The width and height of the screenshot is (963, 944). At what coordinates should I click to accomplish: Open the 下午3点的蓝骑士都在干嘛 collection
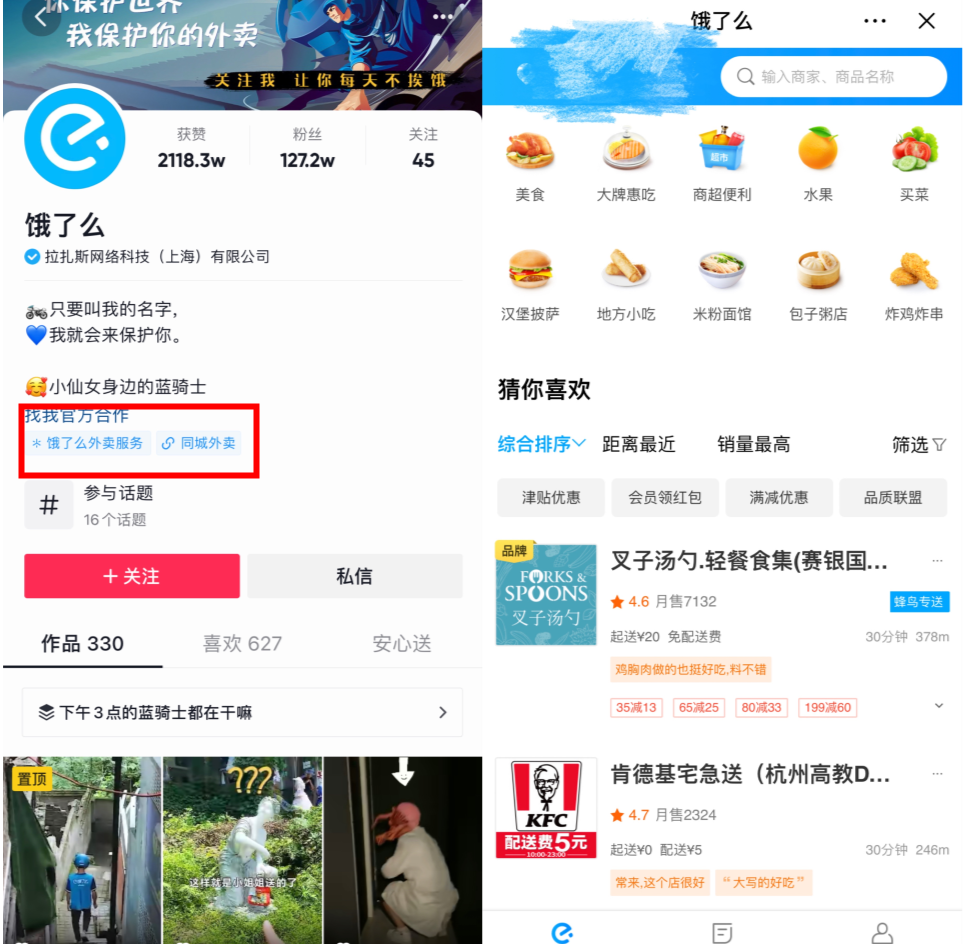[x=242, y=713]
